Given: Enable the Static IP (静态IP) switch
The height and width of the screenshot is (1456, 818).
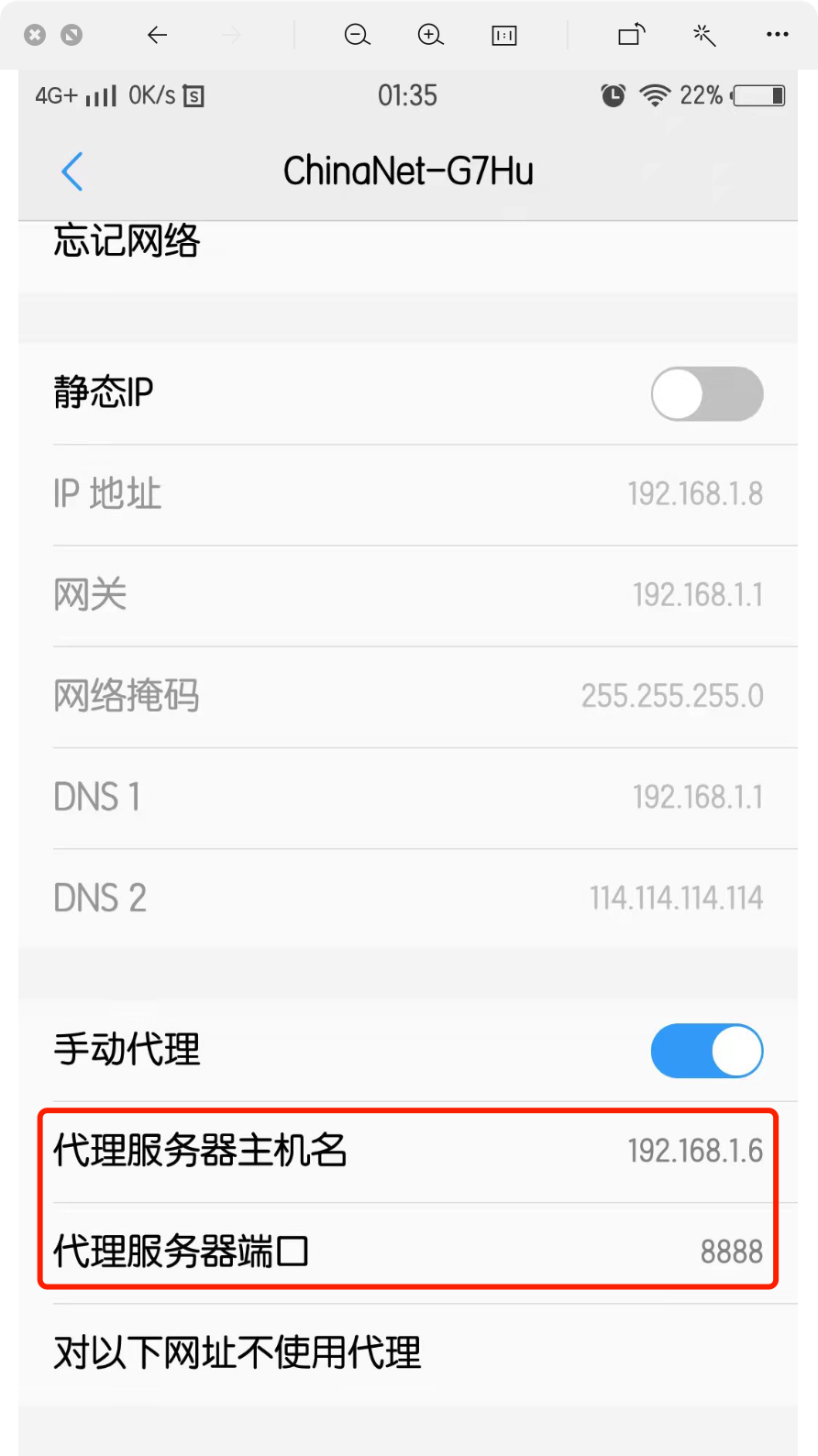Looking at the screenshot, I should pyautogui.click(x=706, y=394).
